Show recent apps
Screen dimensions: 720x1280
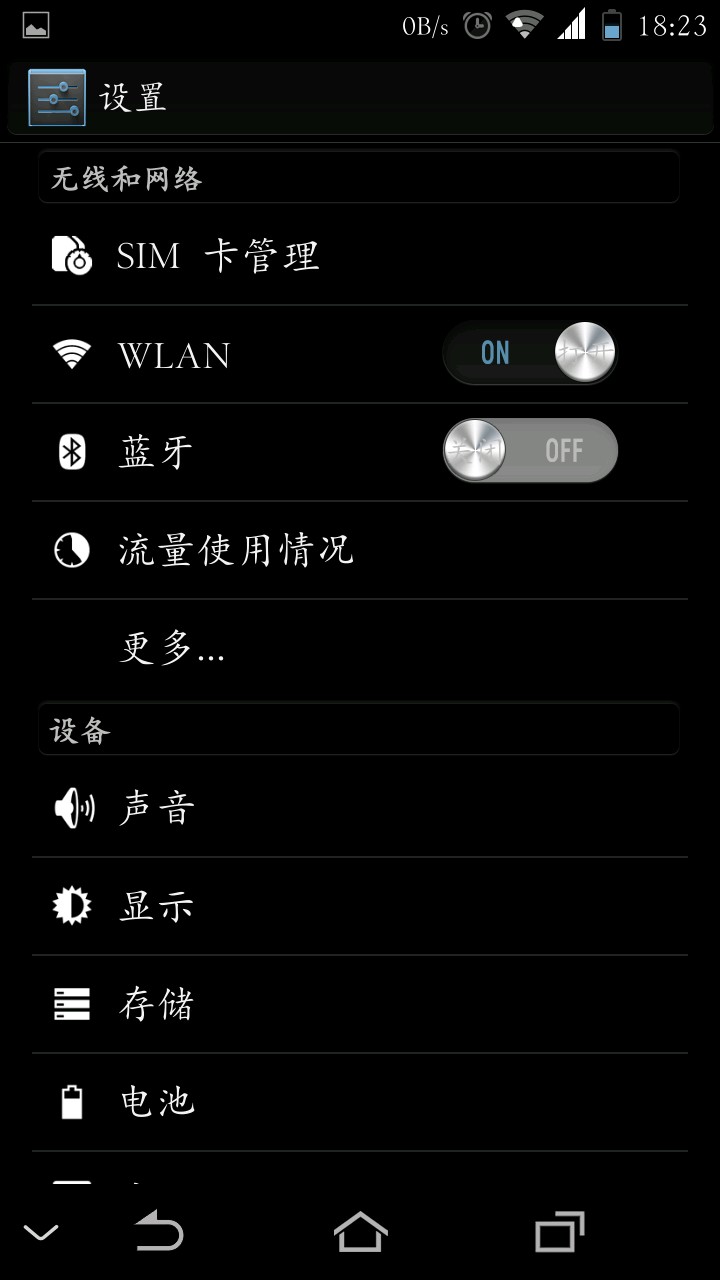pyautogui.click(x=559, y=1231)
